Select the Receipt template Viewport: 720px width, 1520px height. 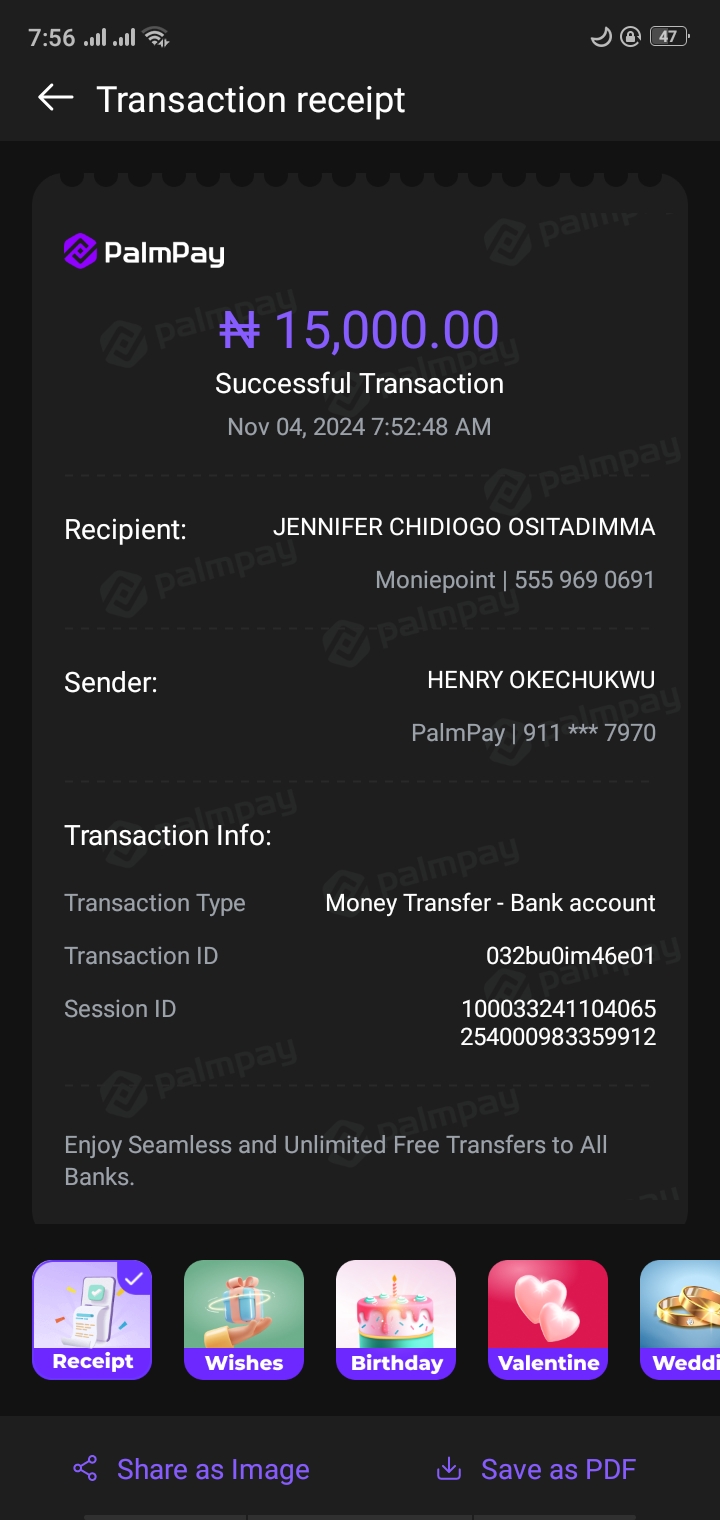(x=92, y=1319)
